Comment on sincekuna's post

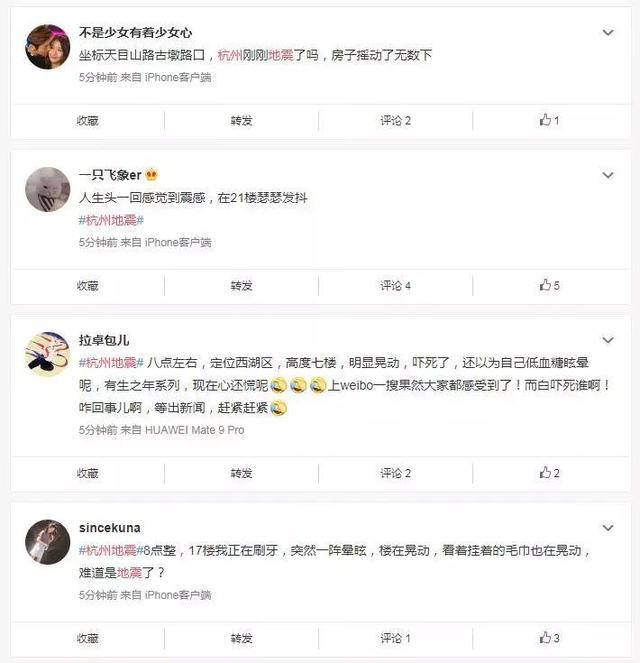[395, 638]
